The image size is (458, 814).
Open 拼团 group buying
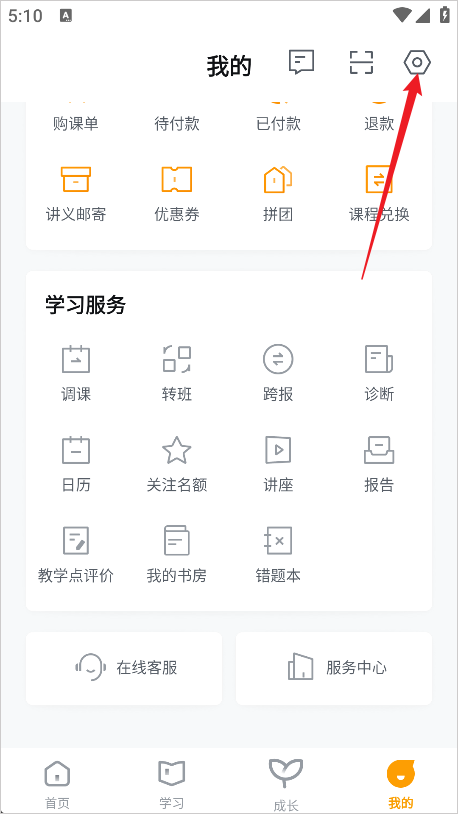(278, 194)
